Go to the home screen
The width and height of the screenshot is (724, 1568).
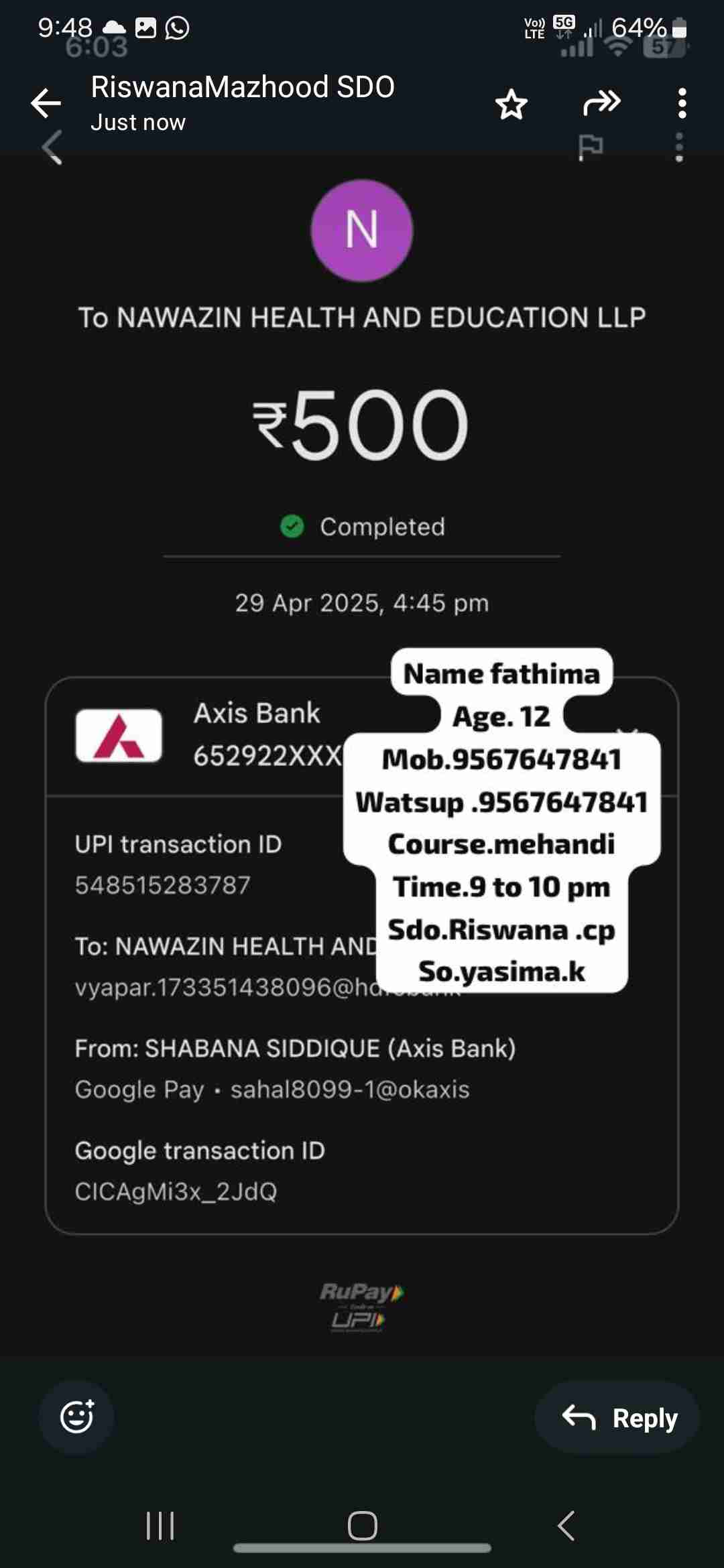pyautogui.click(x=362, y=1526)
